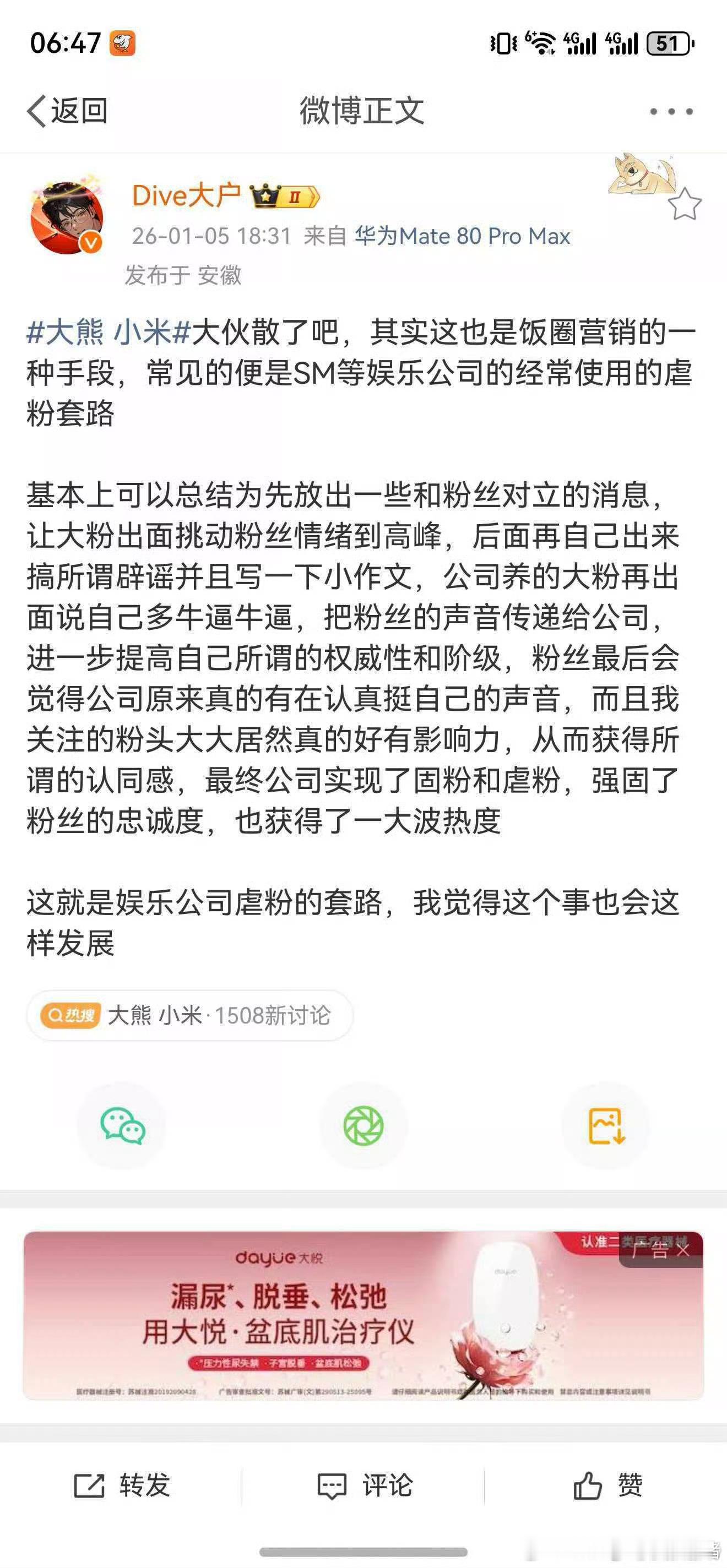Screen dimensions: 727x1568
Task: Open the VIP crown membership badge
Action: click(x=284, y=195)
